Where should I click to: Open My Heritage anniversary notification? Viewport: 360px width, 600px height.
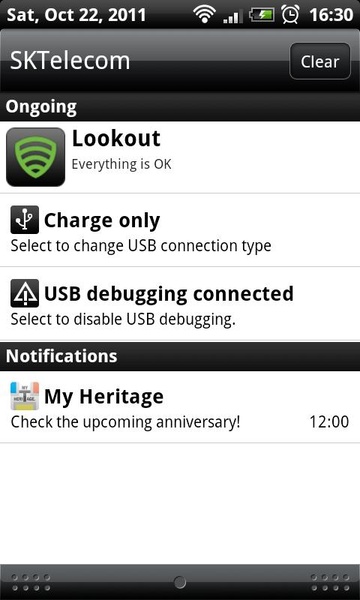point(180,407)
